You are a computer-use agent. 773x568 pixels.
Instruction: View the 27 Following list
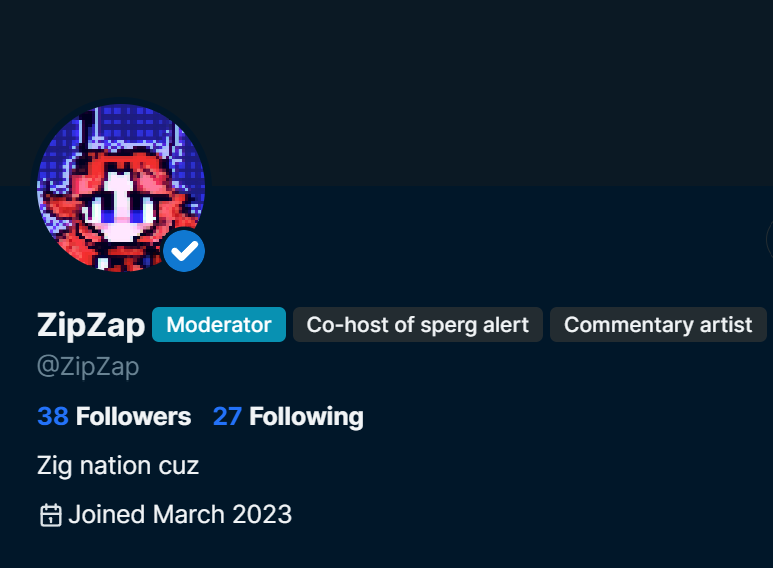pos(288,417)
